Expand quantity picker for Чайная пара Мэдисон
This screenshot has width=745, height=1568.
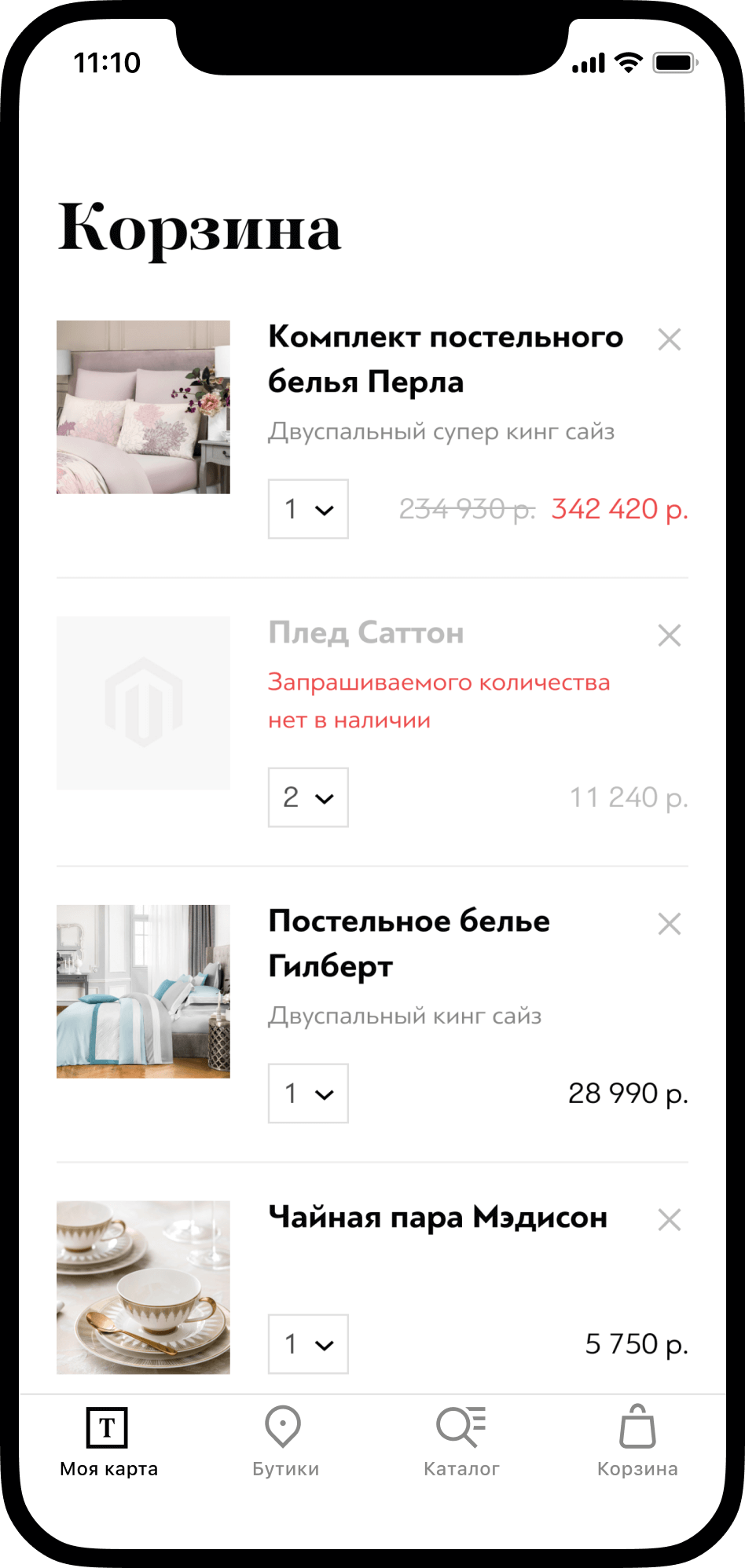pyautogui.click(x=308, y=1344)
